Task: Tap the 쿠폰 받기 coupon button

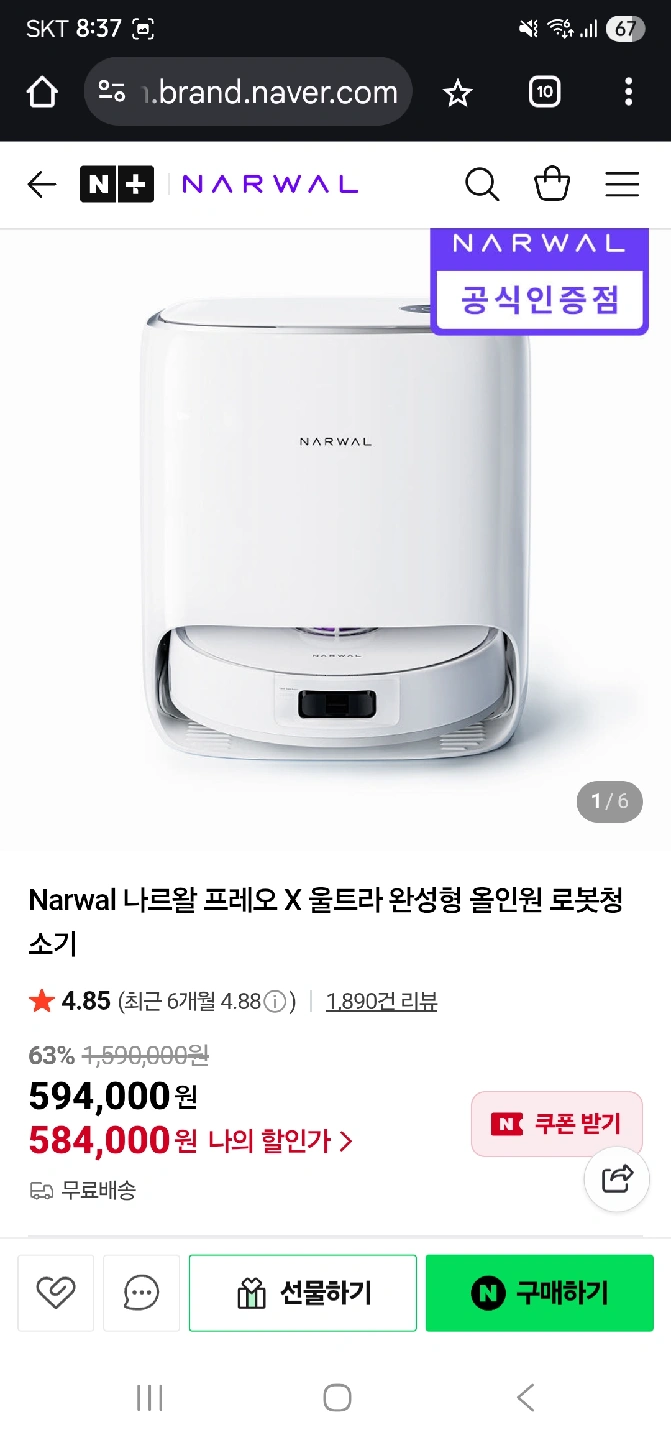Action: pos(557,1124)
